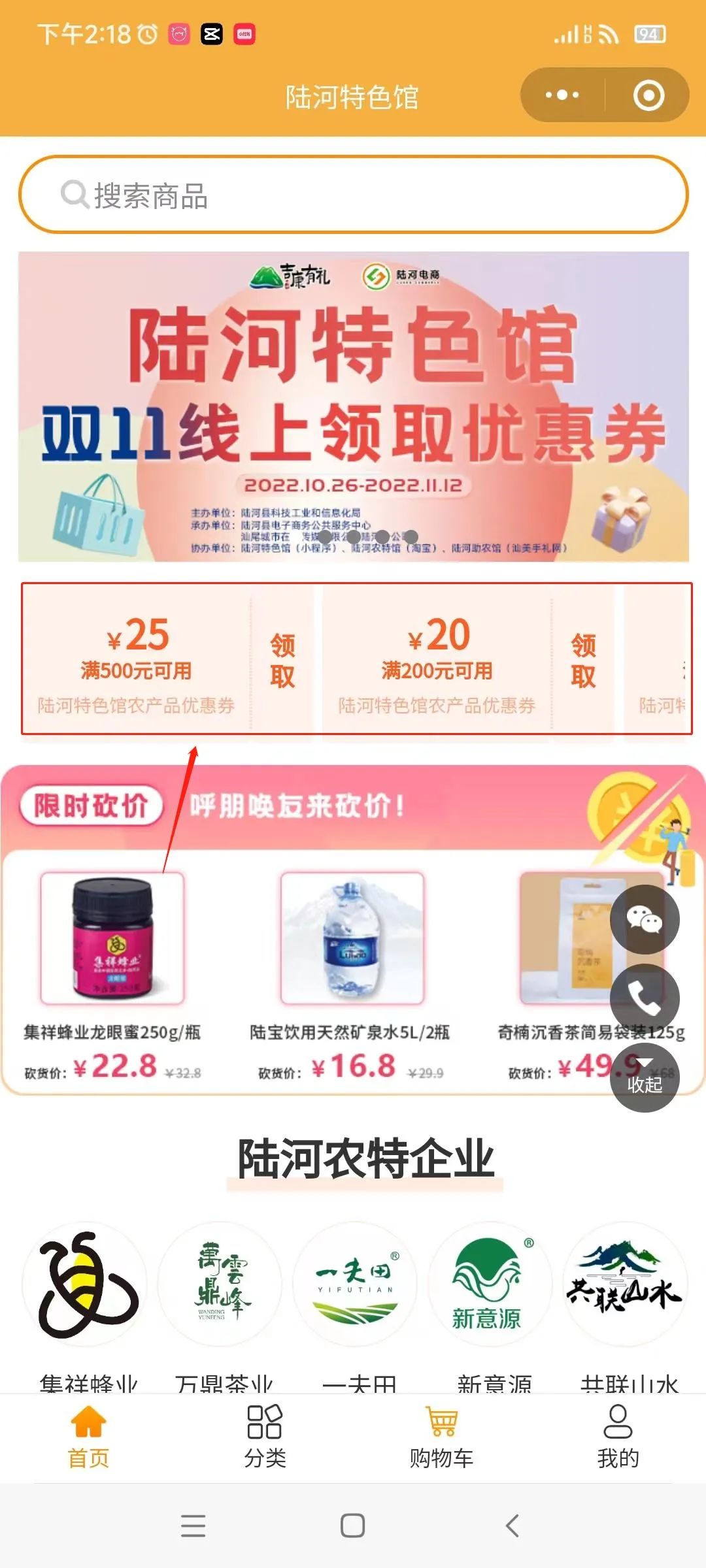Image resolution: width=706 pixels, height=1568 pixels.
Task: Open the mini program three-dot menu
Action: [x=562, y=95]
